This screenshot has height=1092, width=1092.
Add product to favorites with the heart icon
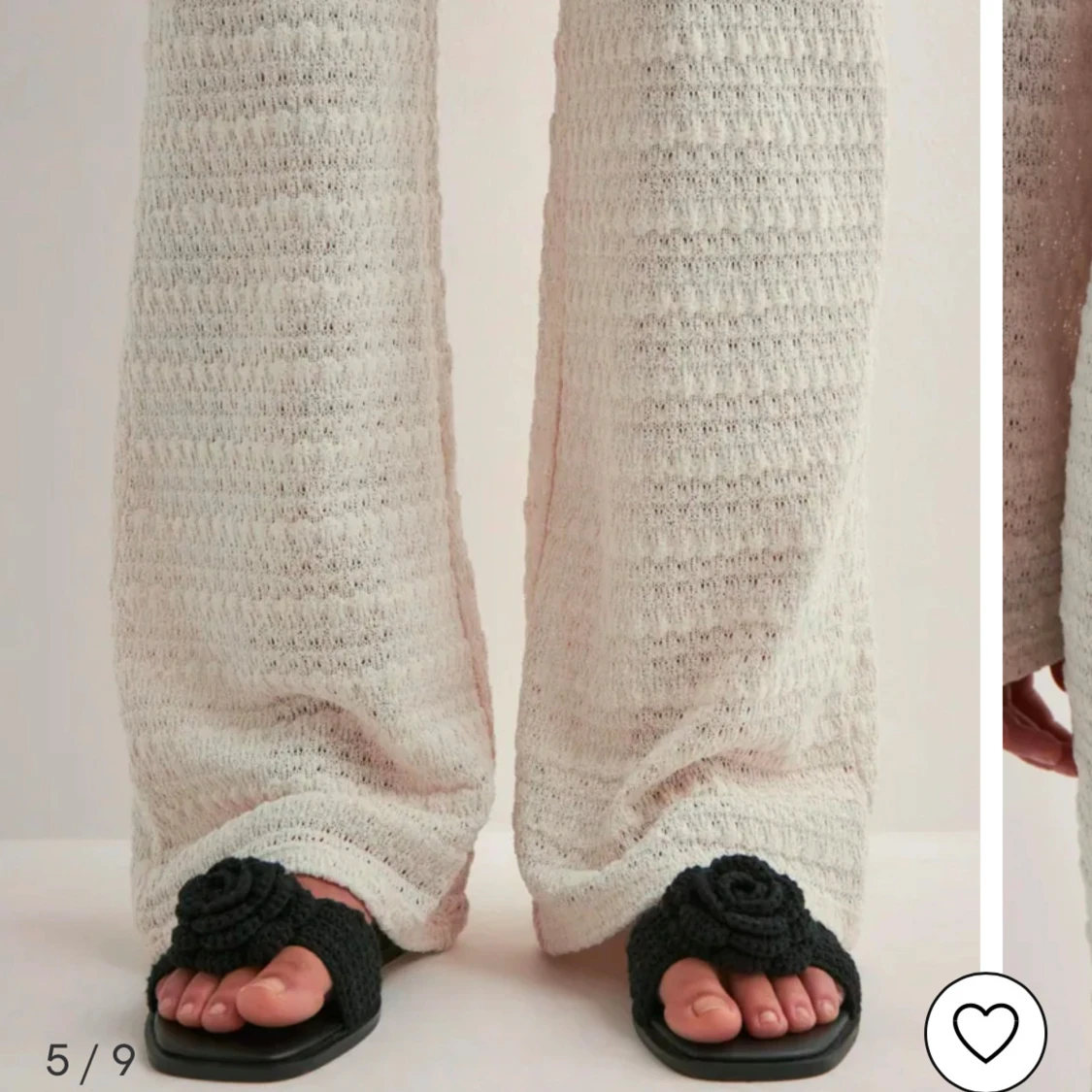[x=985, y=1032]
